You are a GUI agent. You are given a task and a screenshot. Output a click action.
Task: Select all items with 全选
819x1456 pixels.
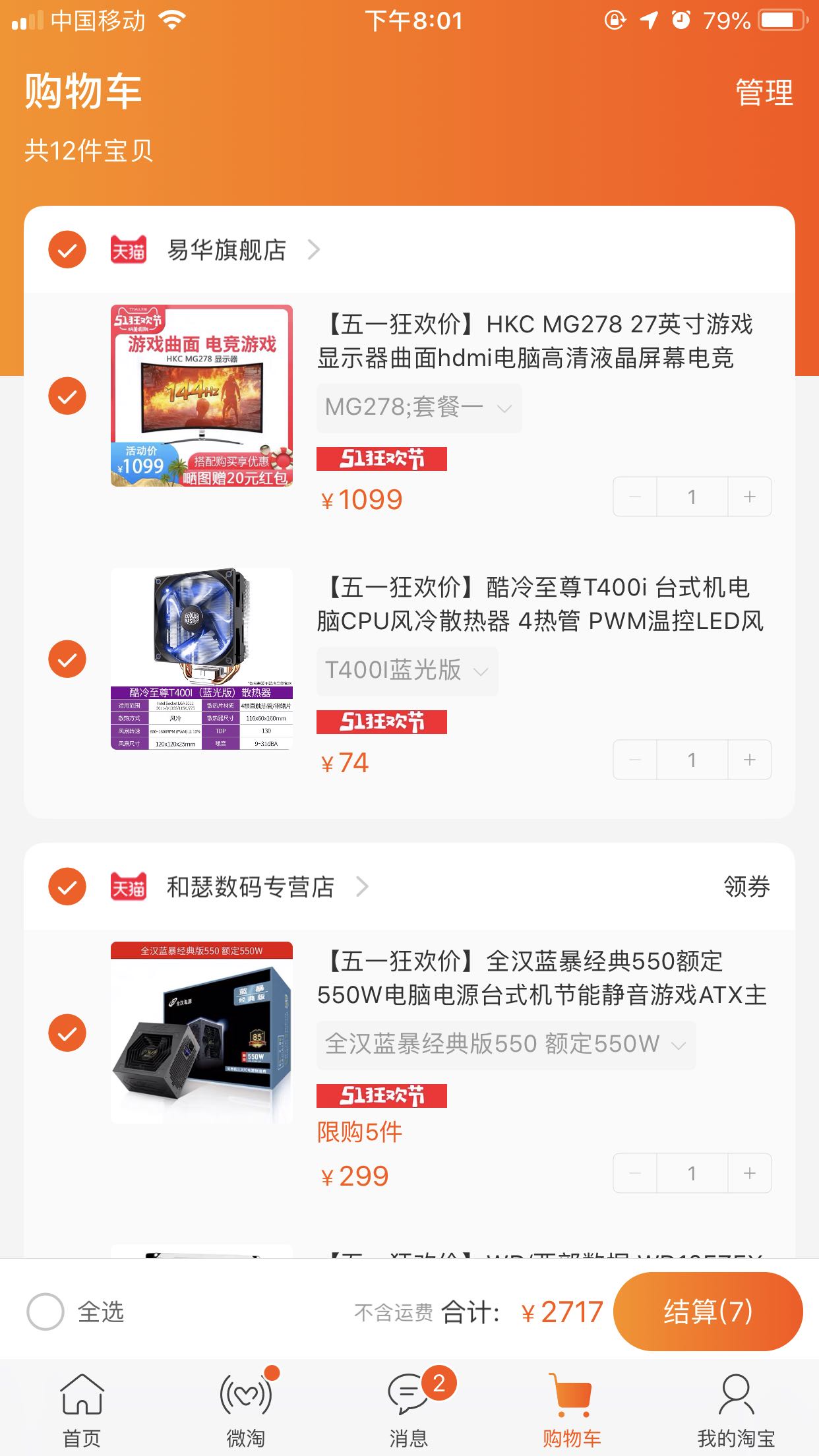pos(75,1312)
